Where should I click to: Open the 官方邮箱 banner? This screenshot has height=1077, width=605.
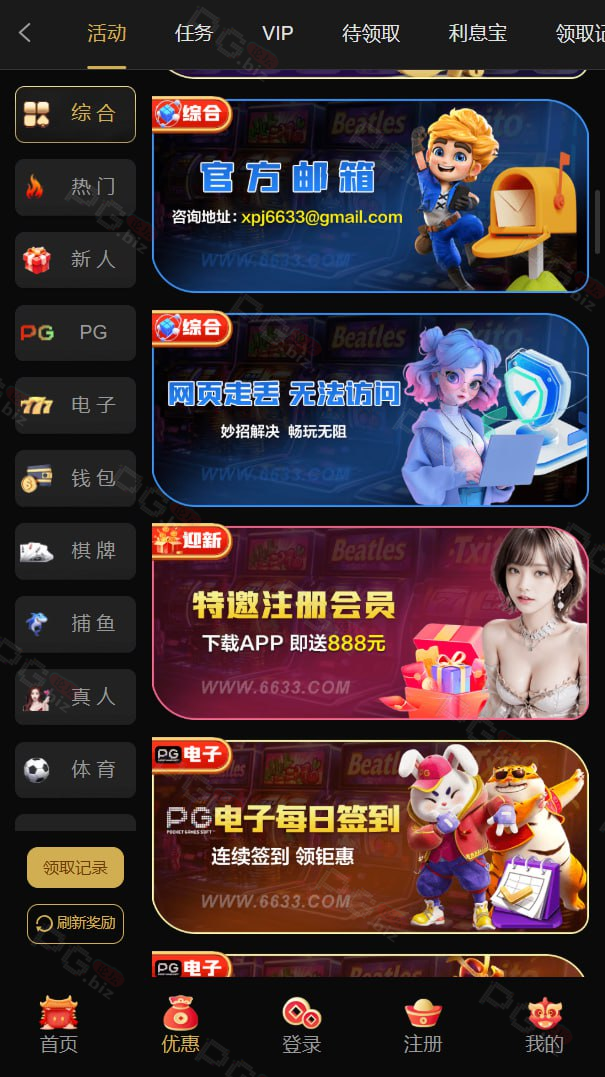pyautogui.click(x=370, y=196)
